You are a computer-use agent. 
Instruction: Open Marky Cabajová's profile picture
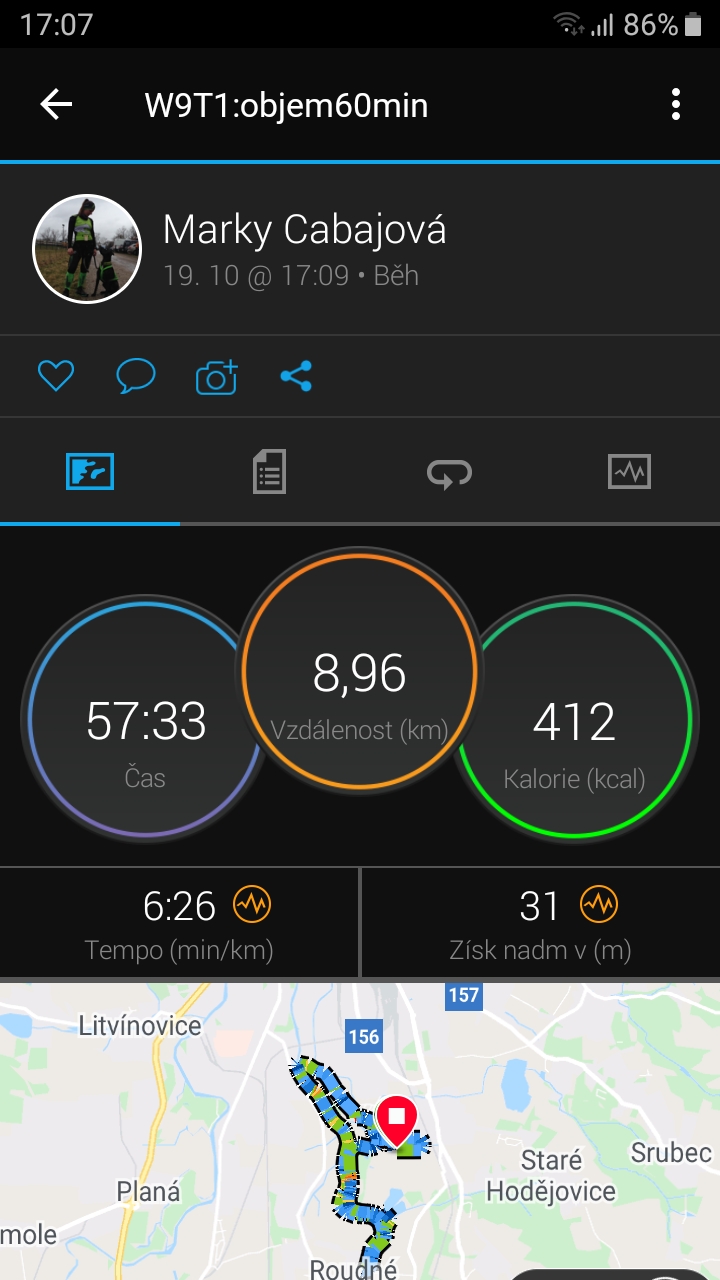[87, 248]
